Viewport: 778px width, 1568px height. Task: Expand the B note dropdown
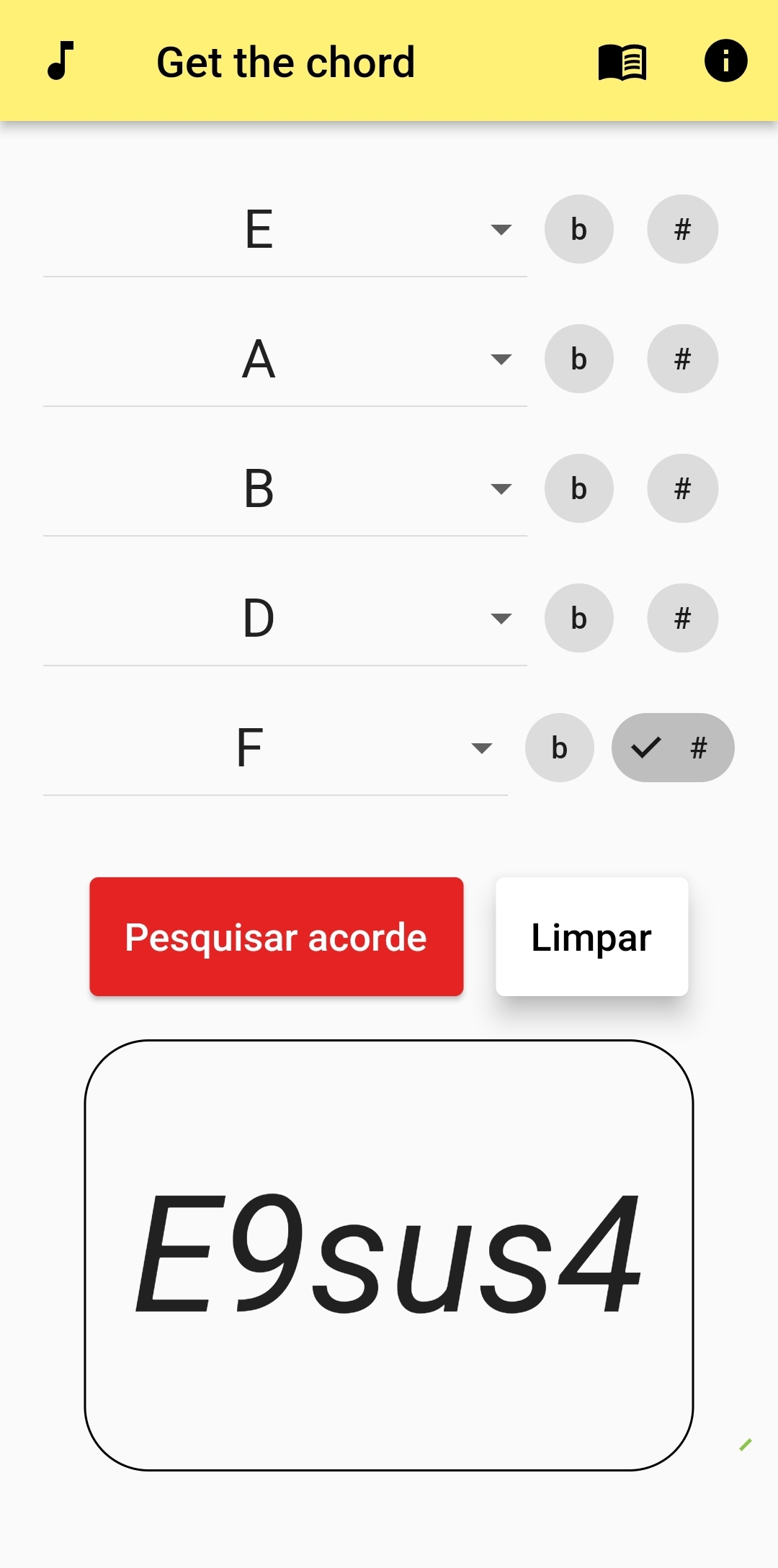[285, 489]
